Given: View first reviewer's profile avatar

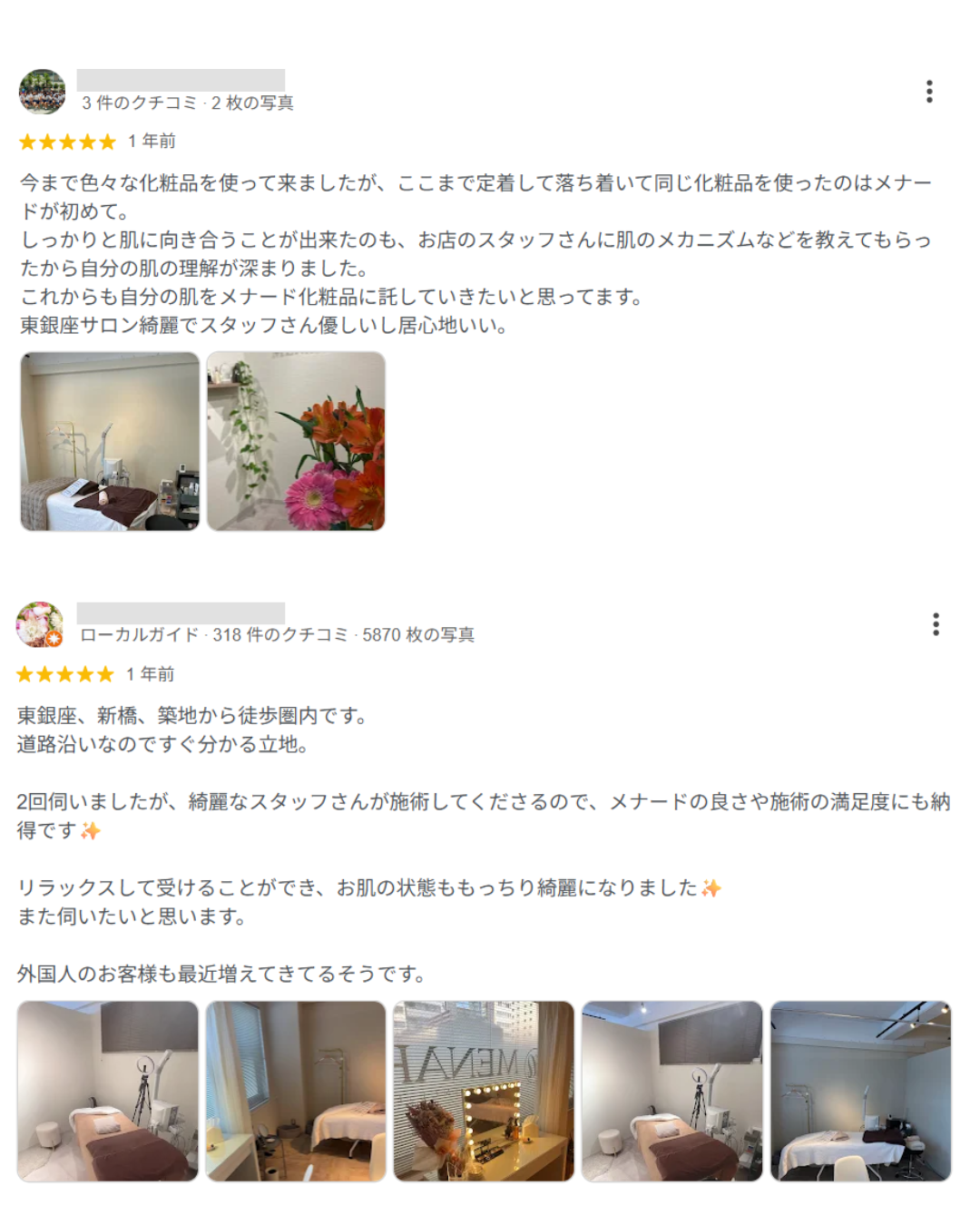Looking at the screenshot, I should [x=42, y=92].
